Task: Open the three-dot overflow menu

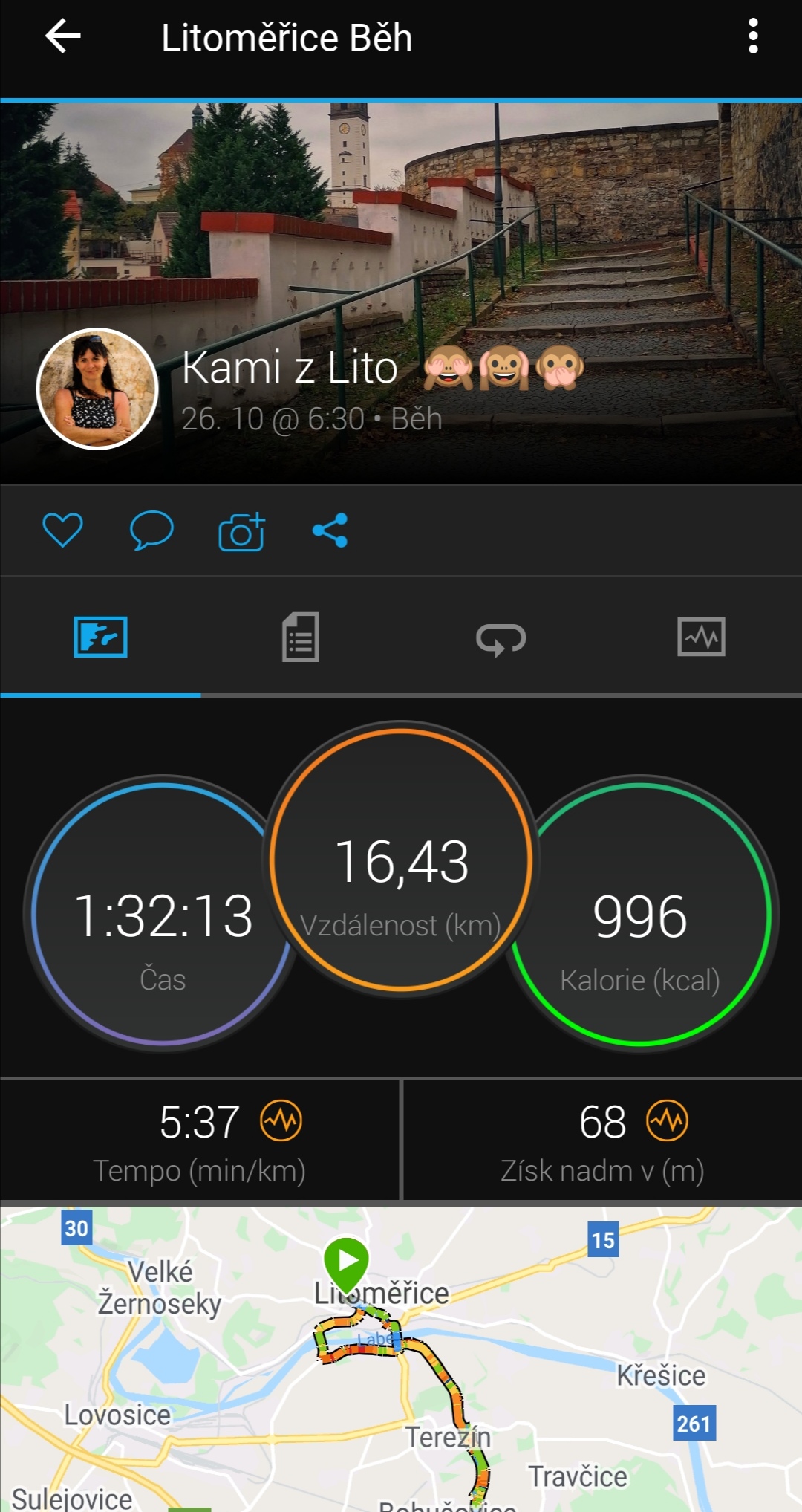Action: point(753,36)
